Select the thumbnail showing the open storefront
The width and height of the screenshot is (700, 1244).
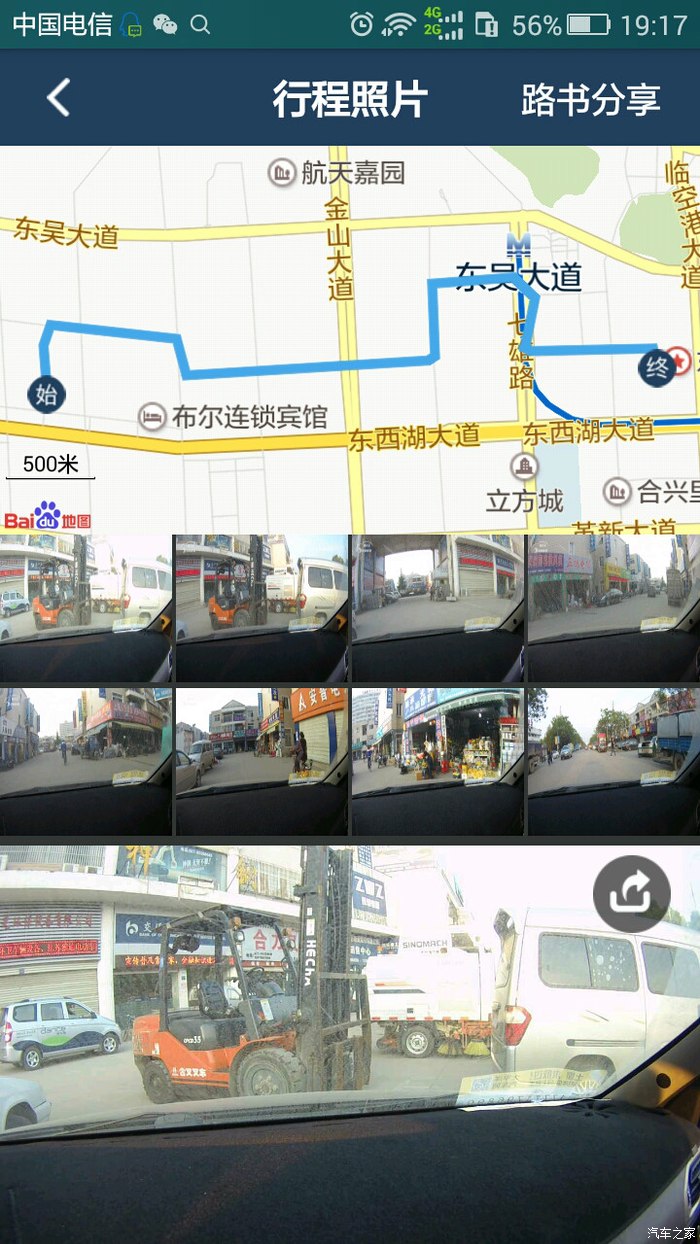(438, 760)
